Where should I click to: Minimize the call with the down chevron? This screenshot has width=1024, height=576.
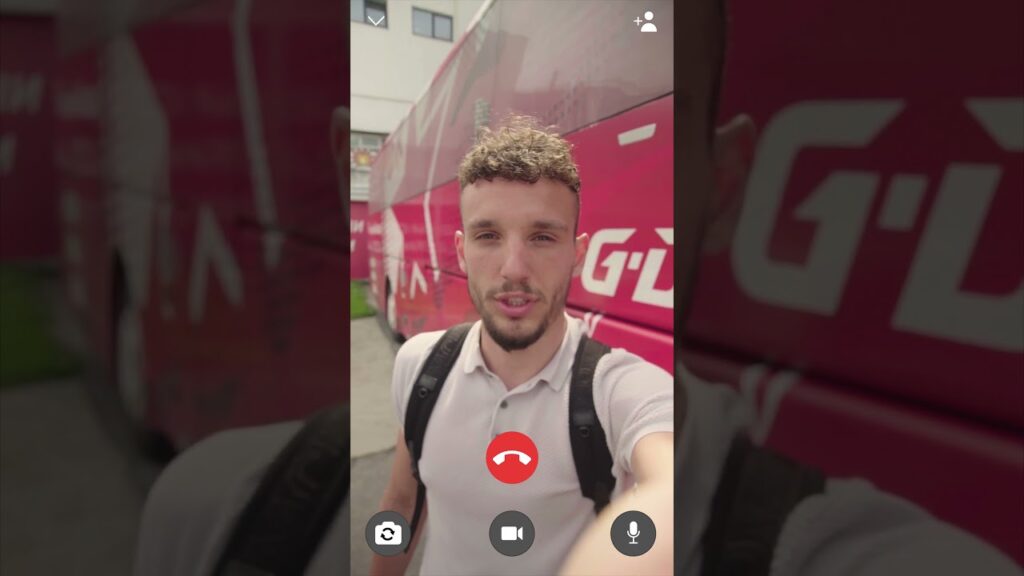point(376,20)
